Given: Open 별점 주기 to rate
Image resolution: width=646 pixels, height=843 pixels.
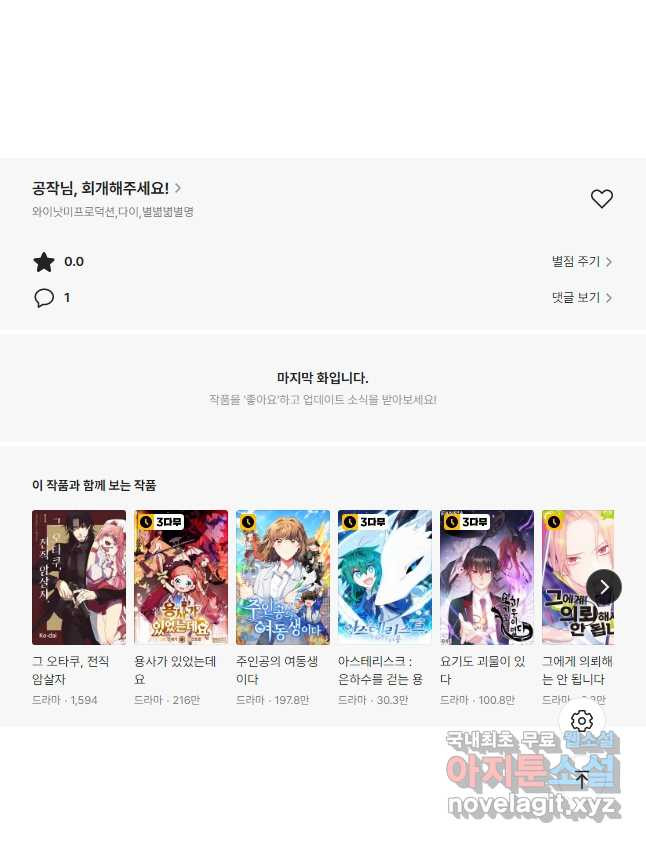Looking at the screenshot, I should point(581,262).
